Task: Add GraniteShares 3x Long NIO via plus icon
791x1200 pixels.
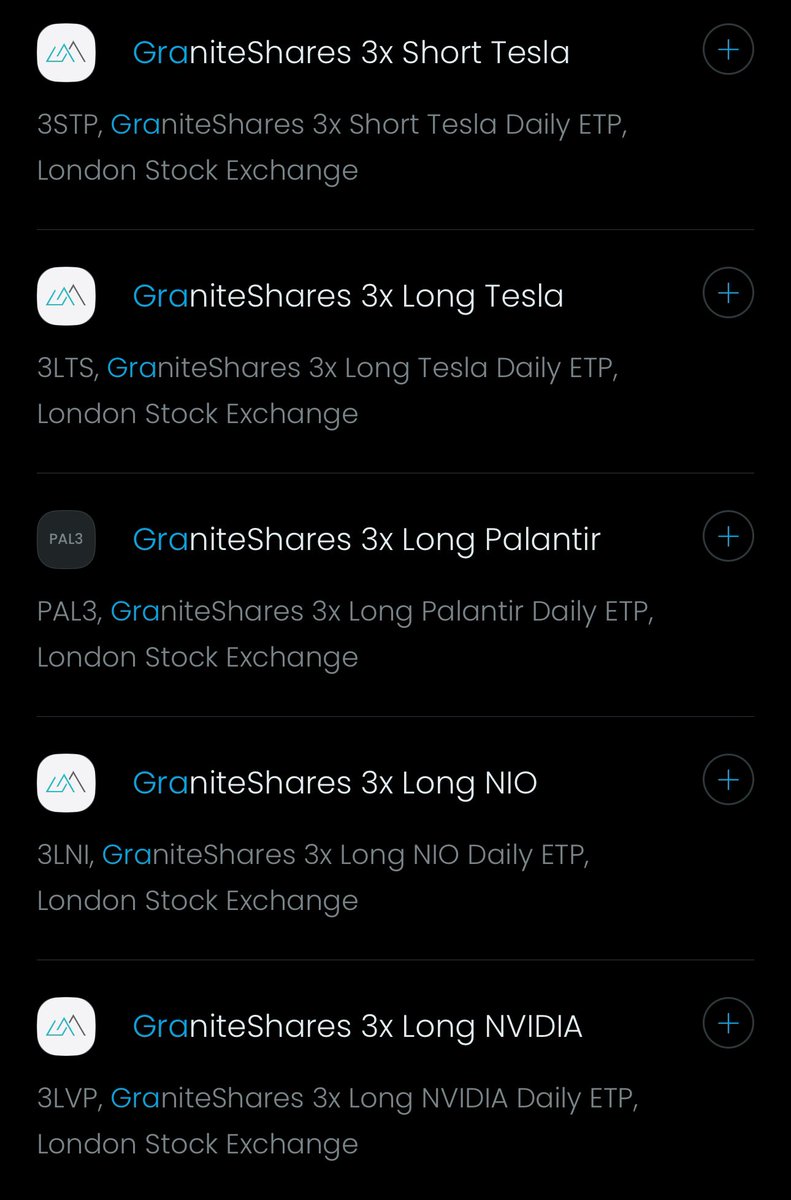Action: [x=728, y=779]
